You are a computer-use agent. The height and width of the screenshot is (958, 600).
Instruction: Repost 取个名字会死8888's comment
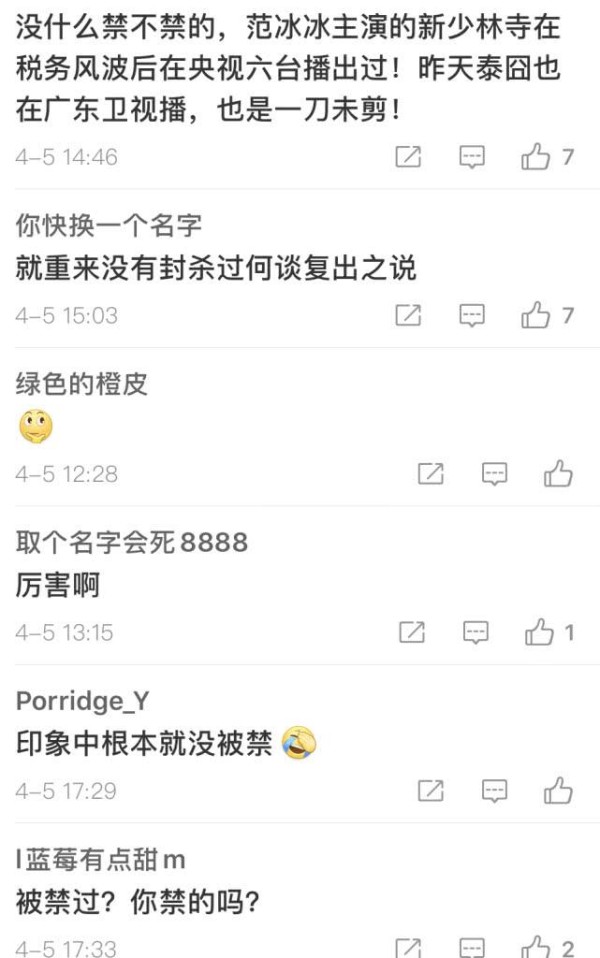pos(411,633)
